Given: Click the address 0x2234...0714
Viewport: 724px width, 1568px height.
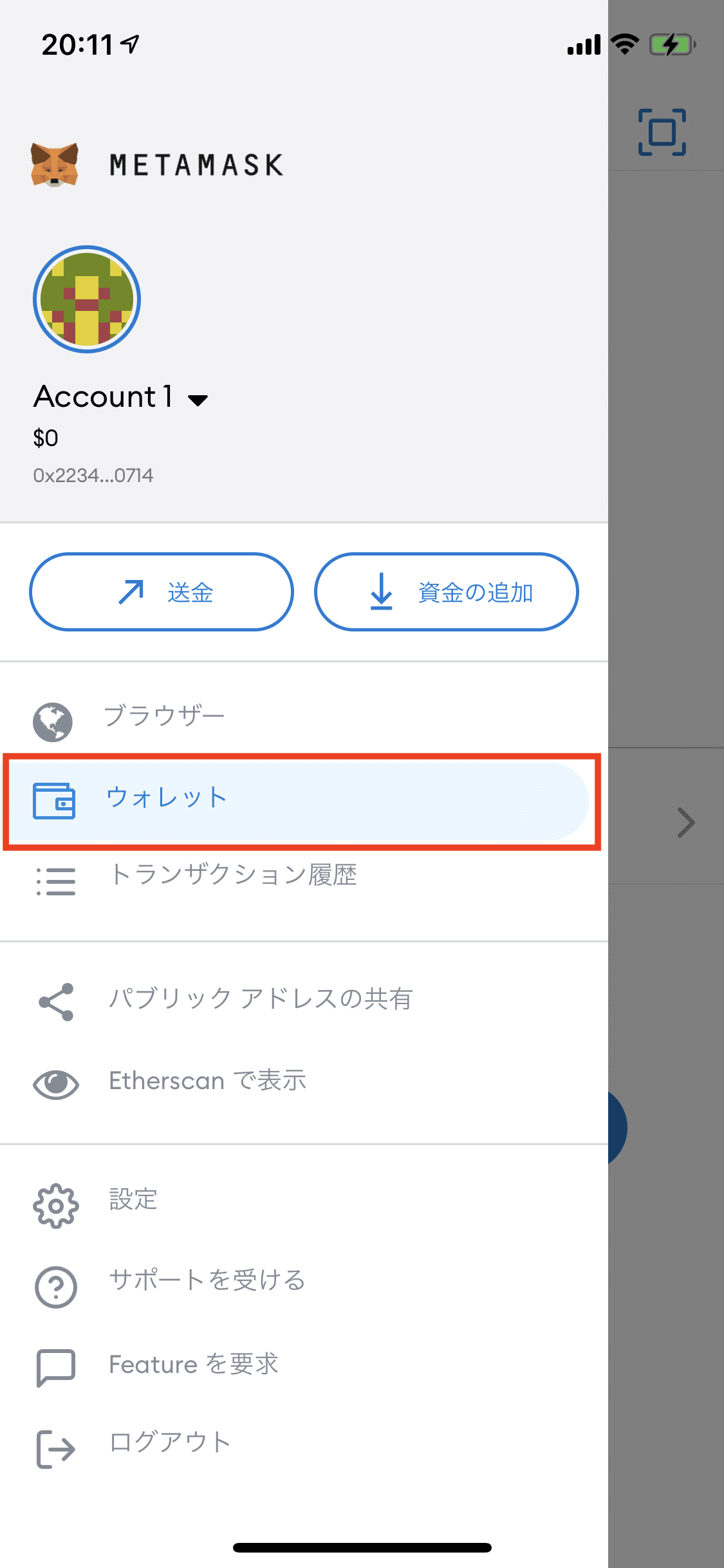Looking at the screenshot, I should 93,476.
